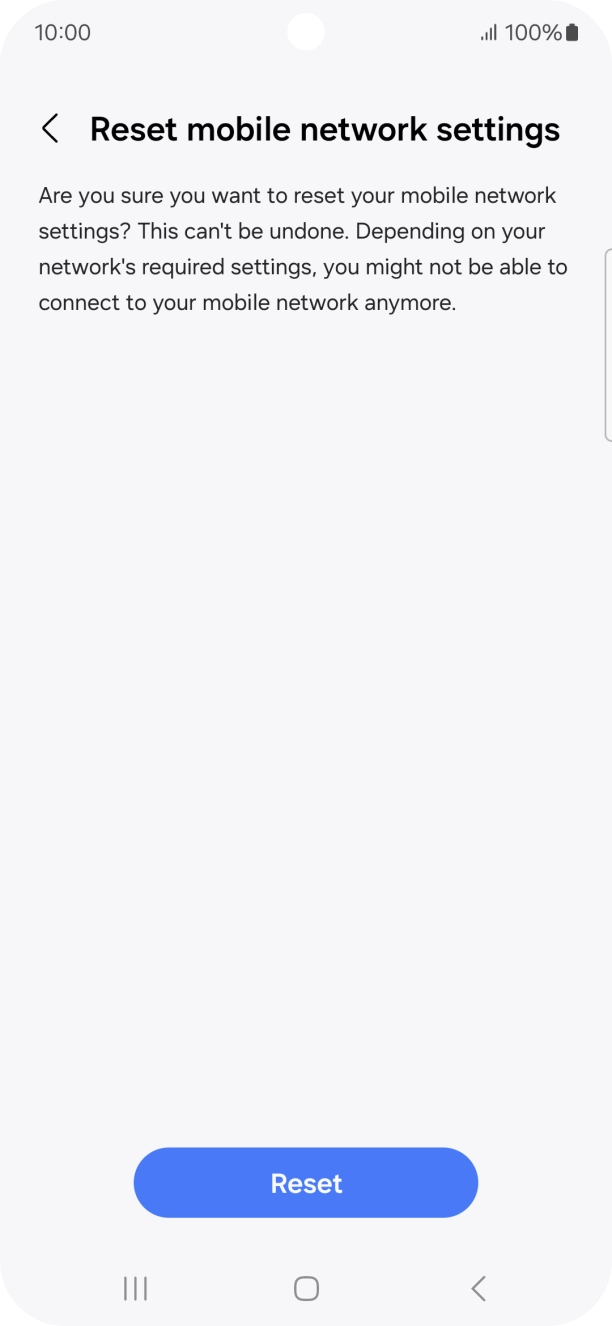The width and height of the screenshot is (612, 1326).
Task: Go back from Reset mobile network settings
Action: click(x=50, y=129)
